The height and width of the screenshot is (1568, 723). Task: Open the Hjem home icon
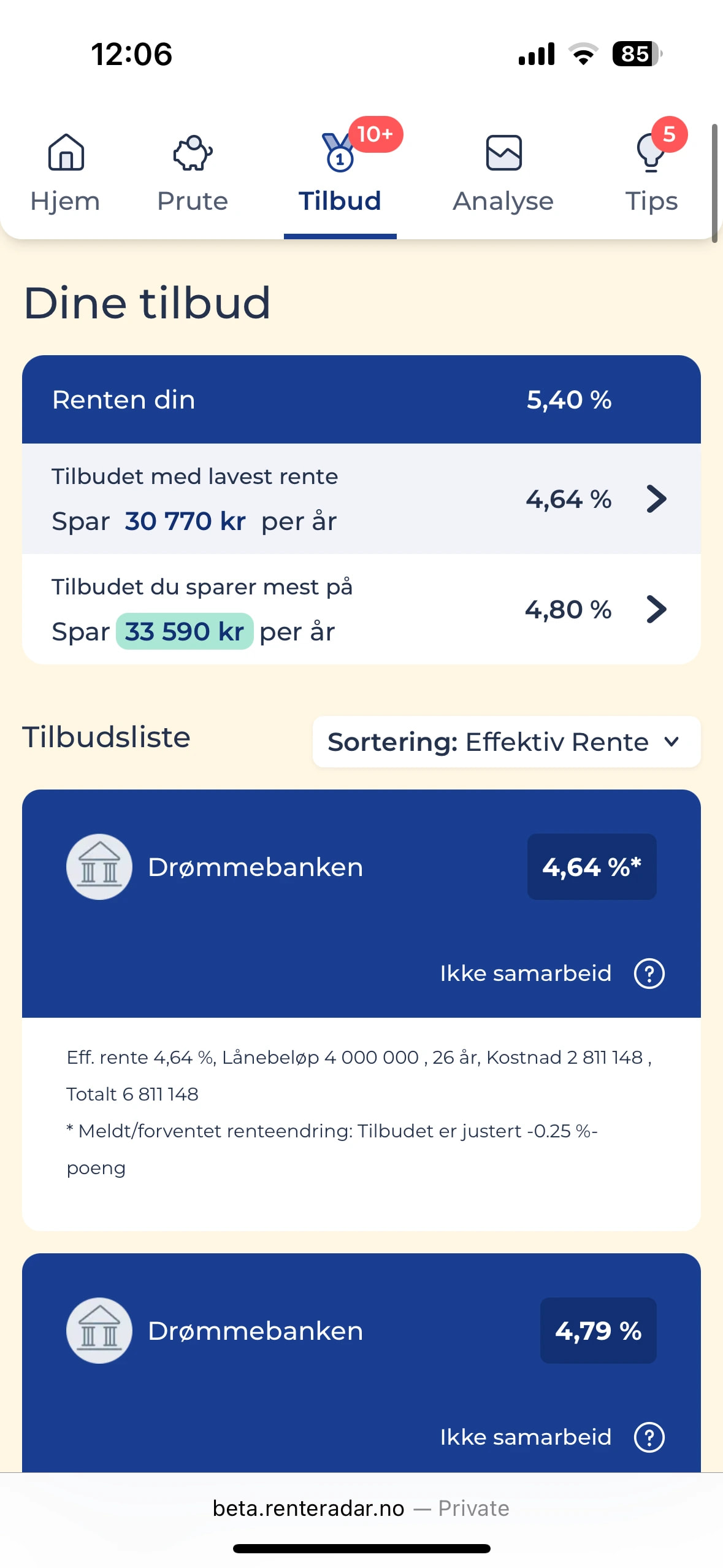tap(65, 155)
